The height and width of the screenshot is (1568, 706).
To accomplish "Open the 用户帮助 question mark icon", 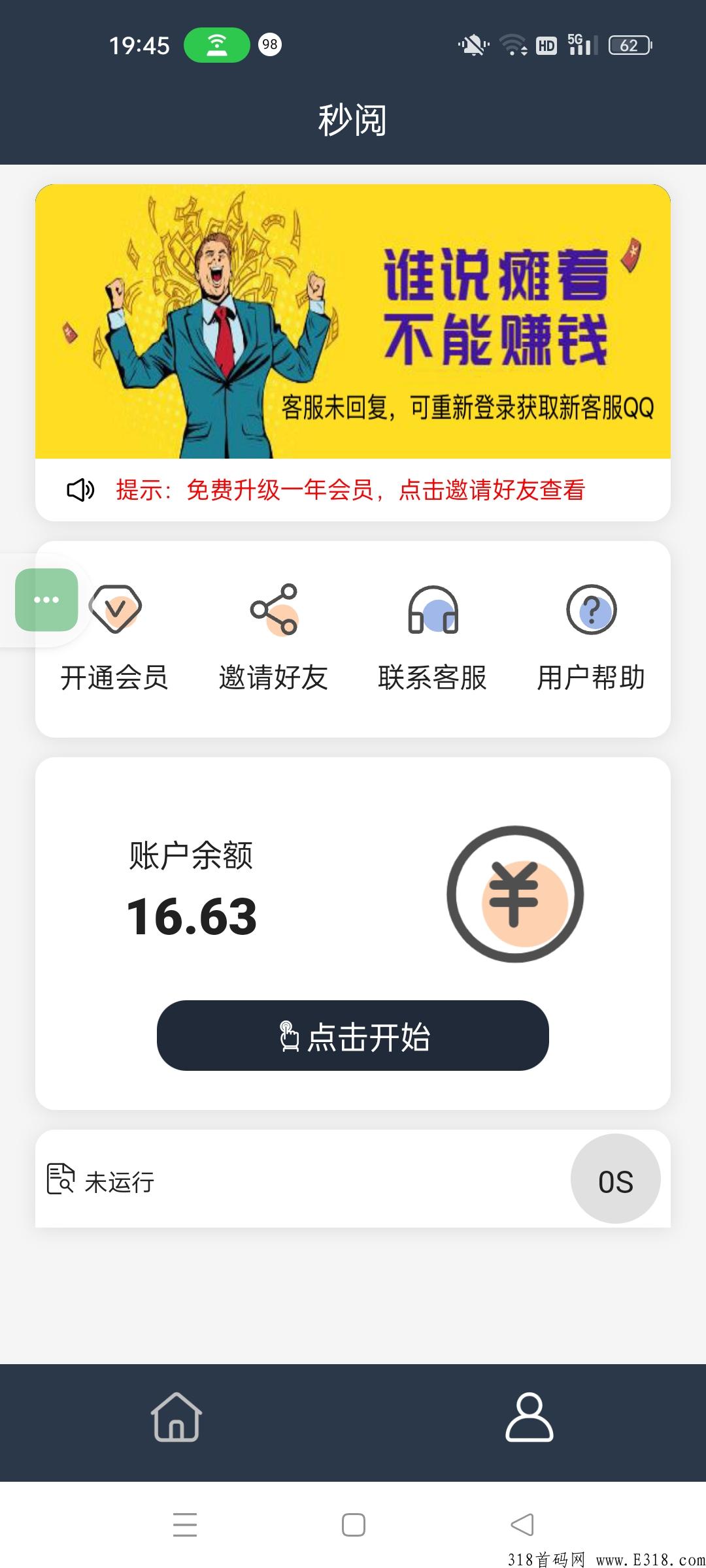I will coord(590,611).
